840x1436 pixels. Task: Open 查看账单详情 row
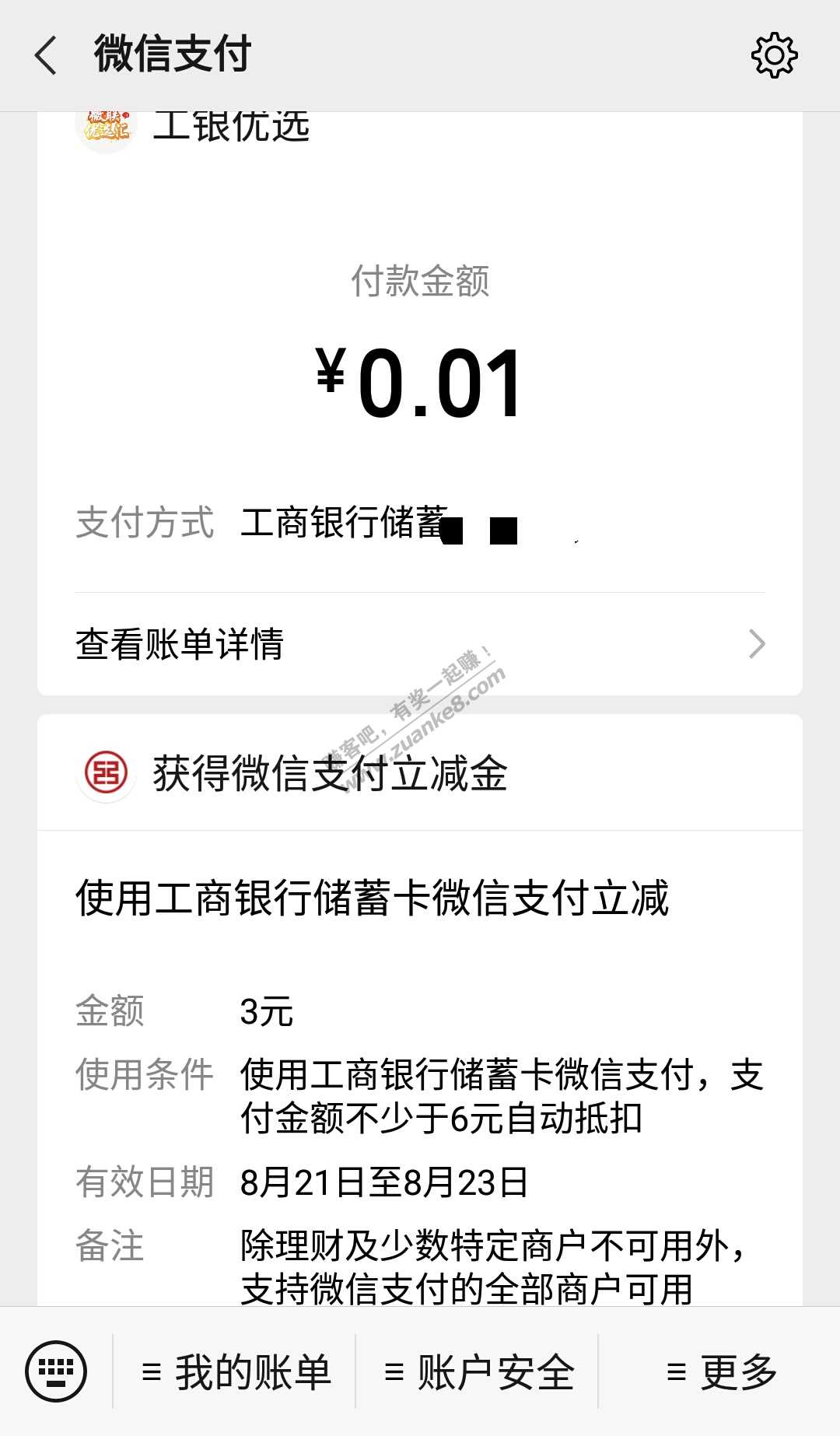point(420,644)
